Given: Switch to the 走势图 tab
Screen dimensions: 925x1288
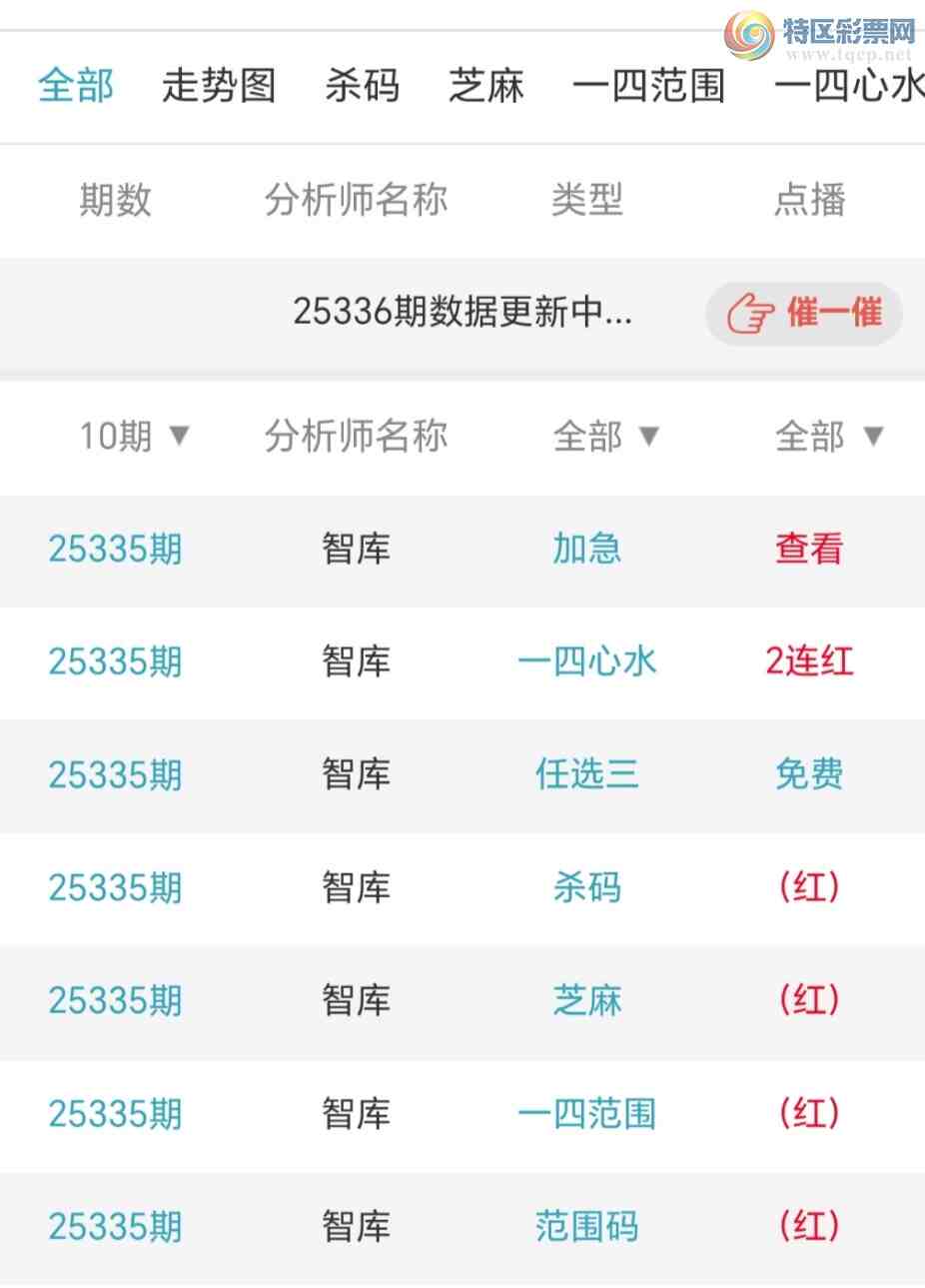Looking at the screenshot, I should coord(219,86).
